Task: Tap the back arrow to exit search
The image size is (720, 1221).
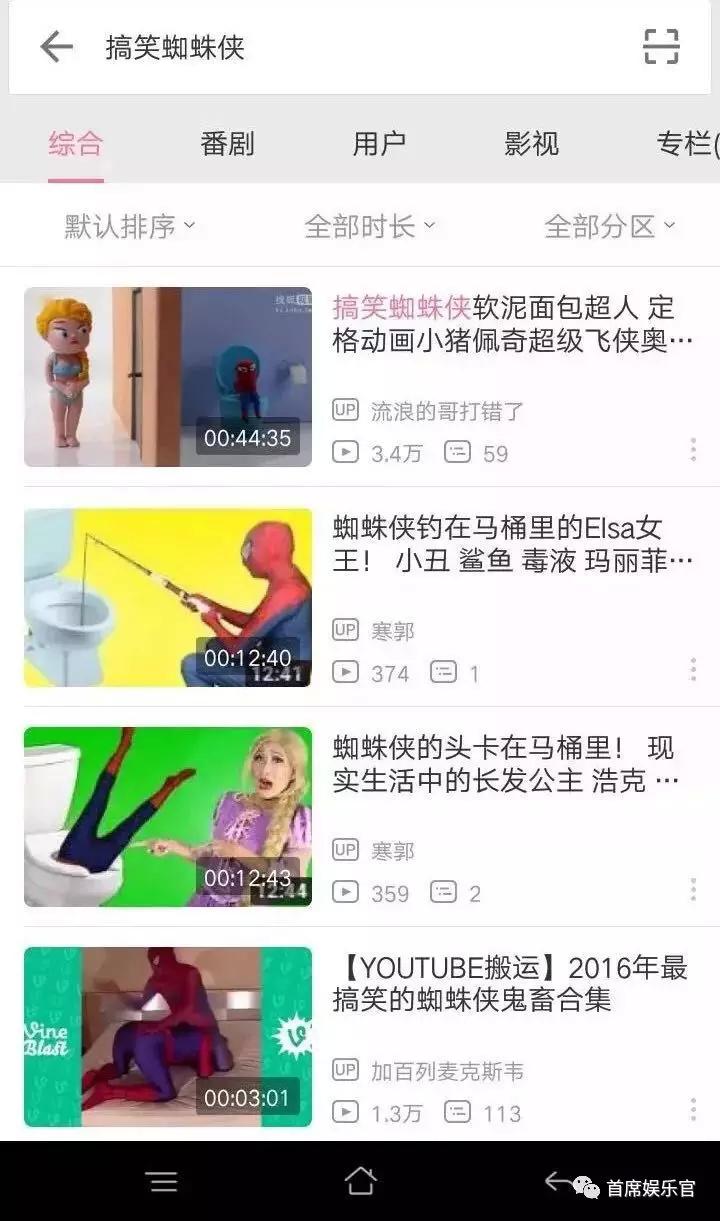Action: coord(57,46)
